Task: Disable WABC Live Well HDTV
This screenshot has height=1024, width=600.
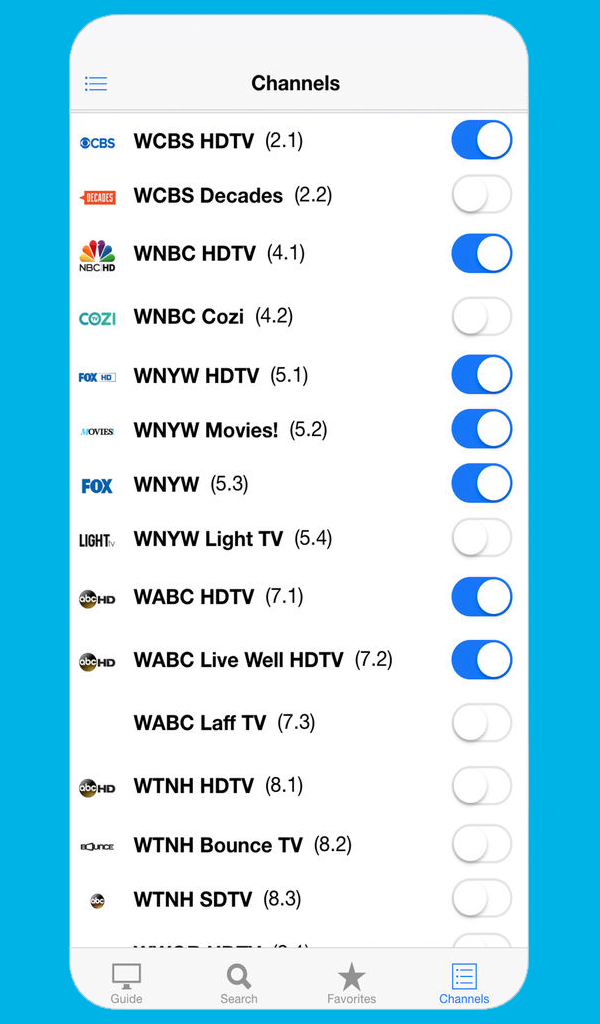Action: tap(481, 660)
